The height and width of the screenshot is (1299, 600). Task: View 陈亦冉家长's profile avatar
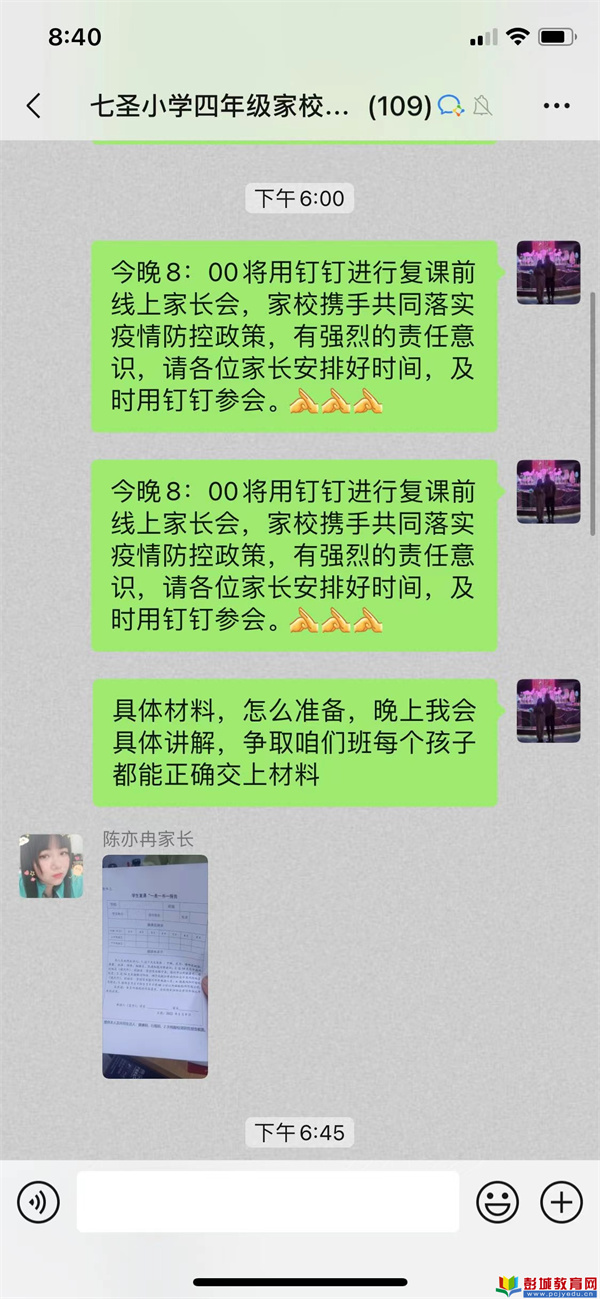[51, 866]
